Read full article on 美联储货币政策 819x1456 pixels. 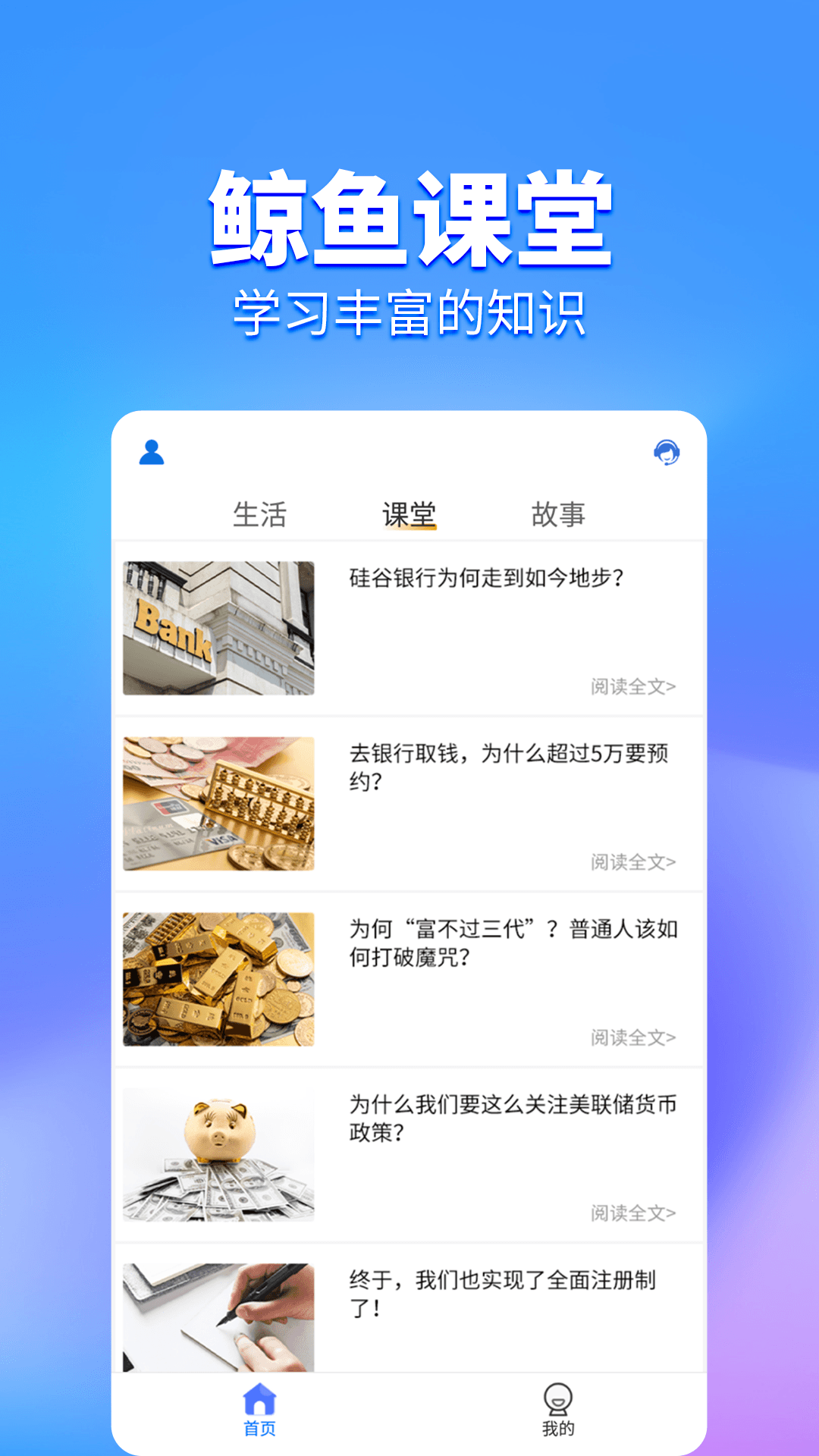click(x=632, y=1213)
